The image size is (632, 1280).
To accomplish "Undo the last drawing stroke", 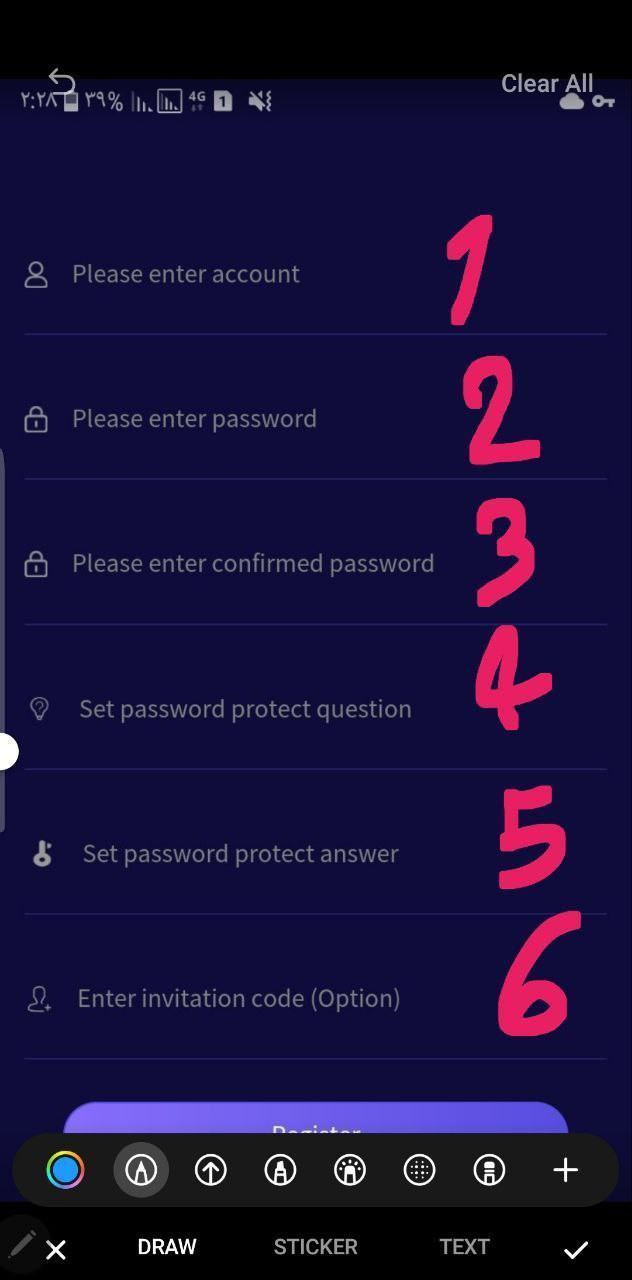I will coord(62,82).
